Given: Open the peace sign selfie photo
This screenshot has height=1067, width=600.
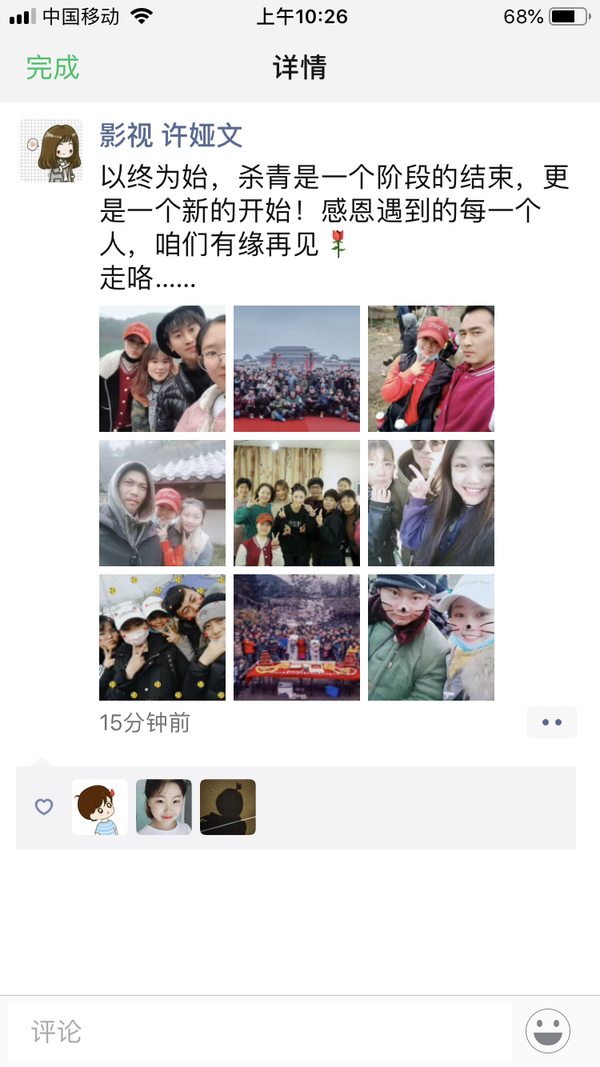Looking at the screenshot, I should [x=431, y=503].
